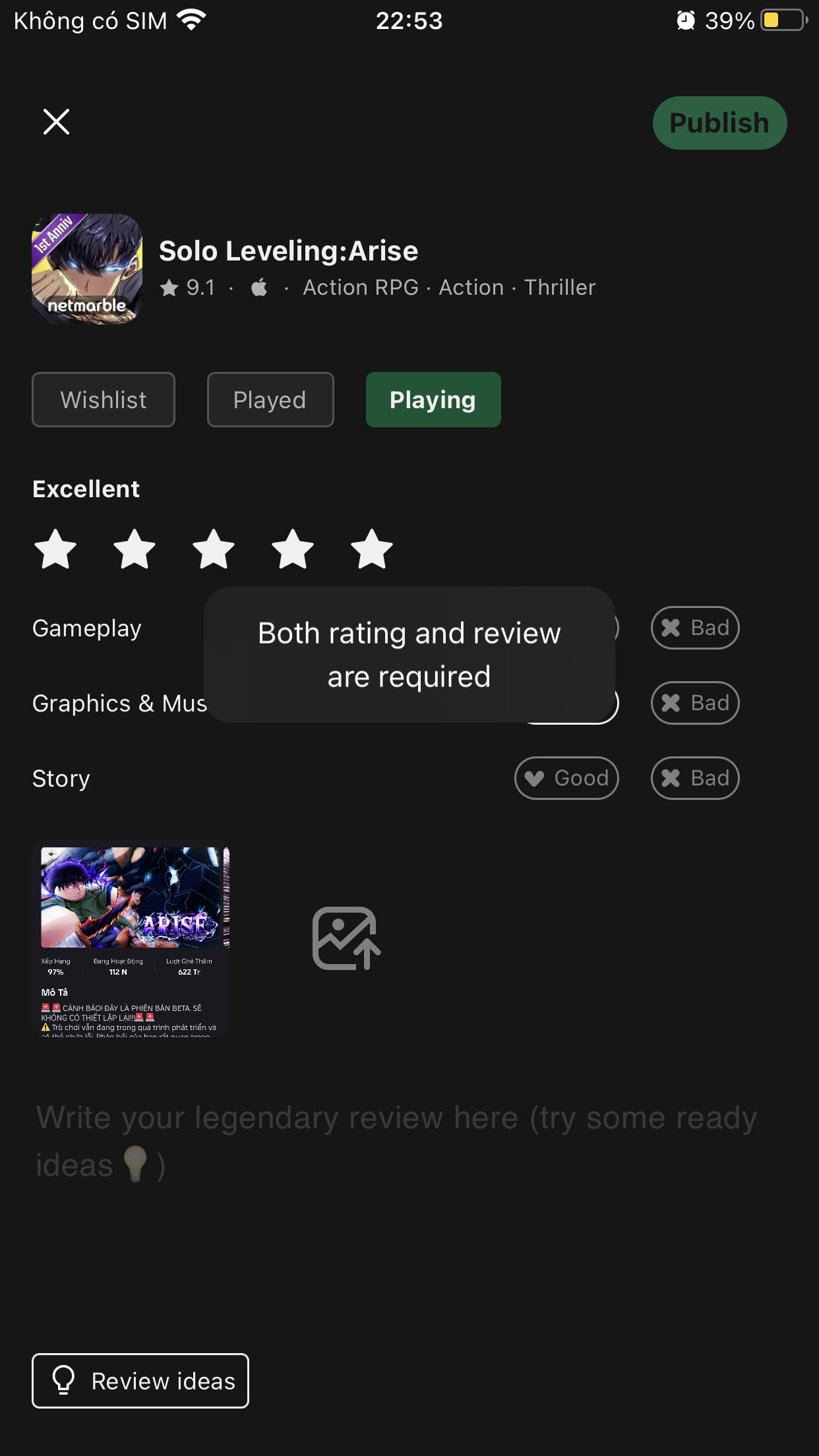Set rating to five stars
Viewport: 819px width, 1456px height.
[x=372, y=549]
